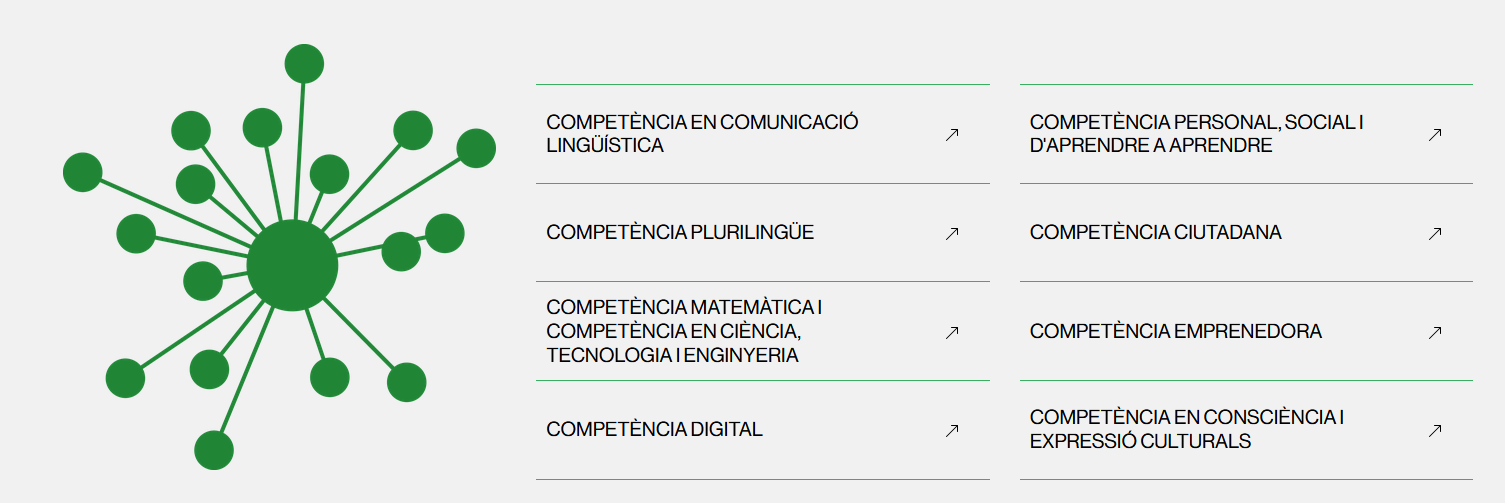Open Competència personal, social i d'aprendre
This screenshot has width=1505, height=503.
(1196, 134)
